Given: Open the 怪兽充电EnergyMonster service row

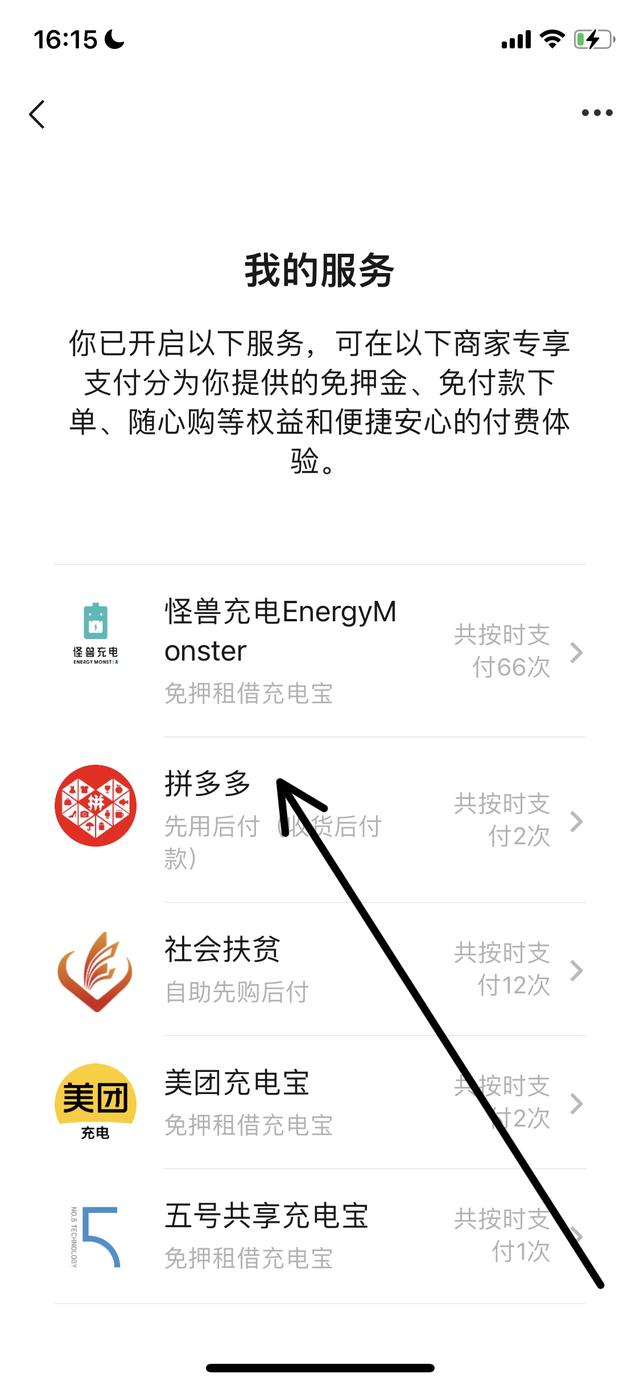Looking at the screenshot, I should click(320, 652).
